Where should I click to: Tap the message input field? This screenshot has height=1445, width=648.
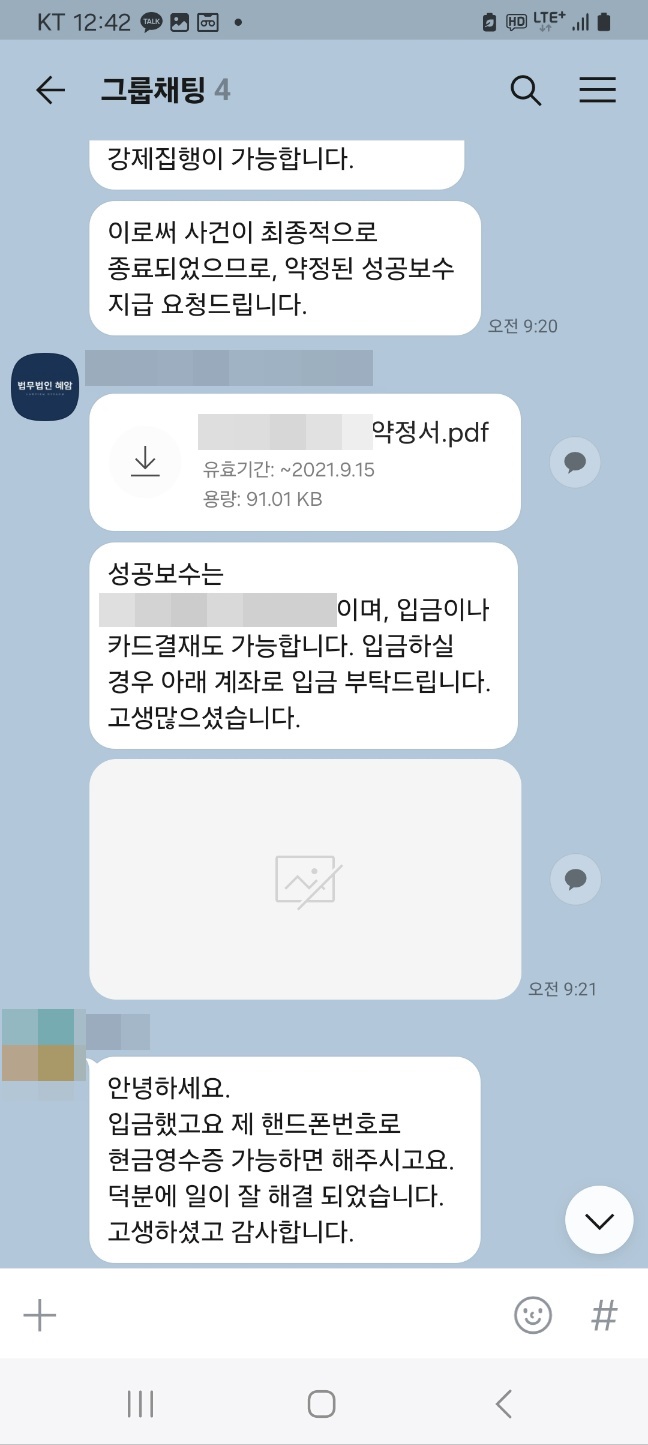pos(280,1315)
